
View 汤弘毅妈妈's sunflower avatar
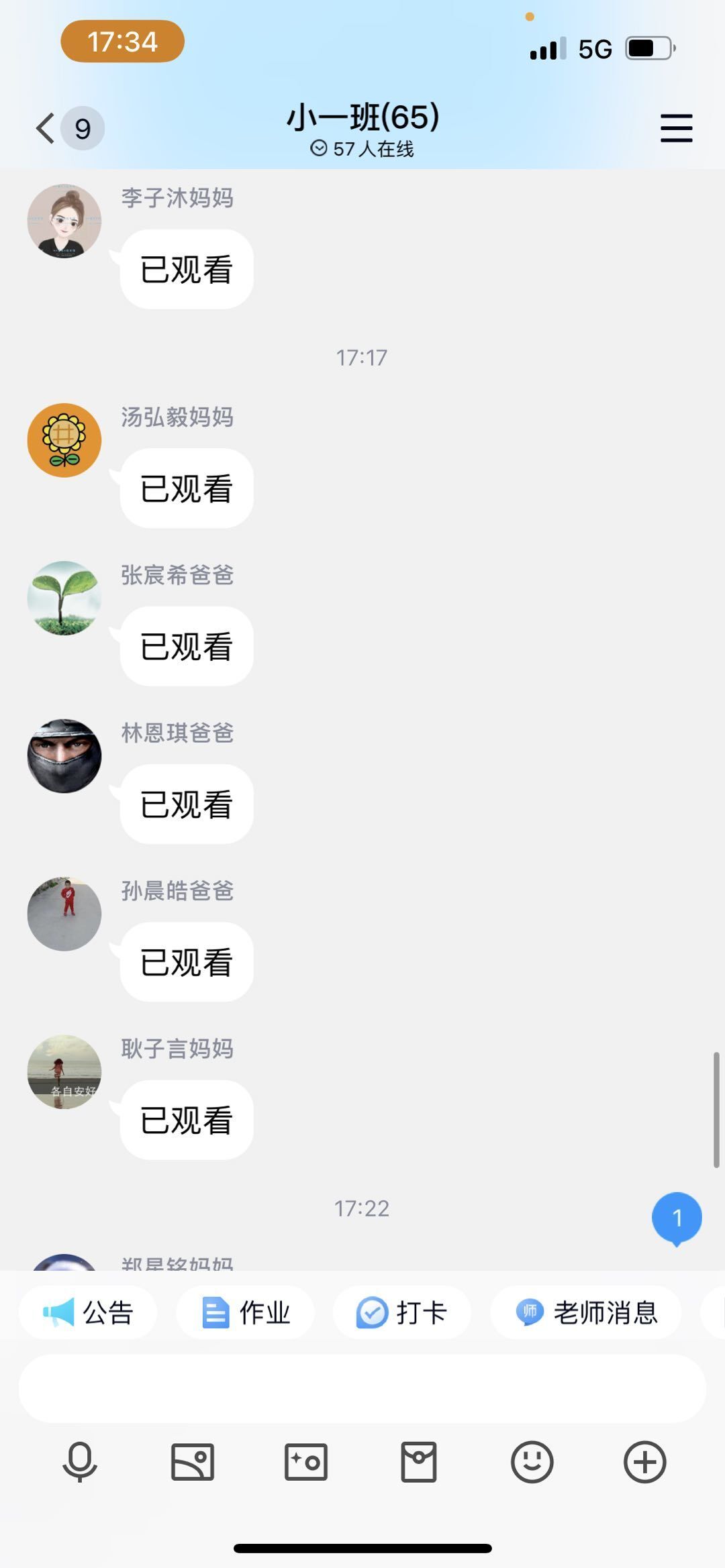tap(64, 440)
